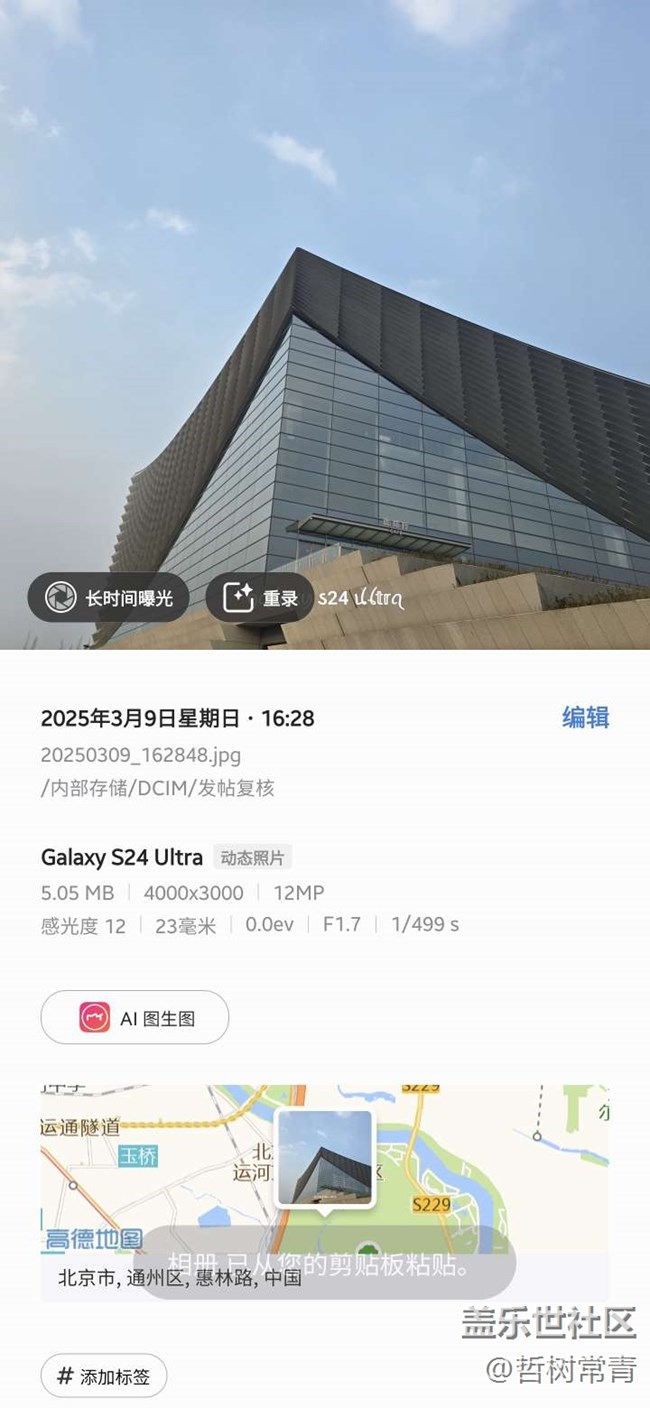
Task: Open the photo thumbnail pin on the map
Action: (324, 1158)
